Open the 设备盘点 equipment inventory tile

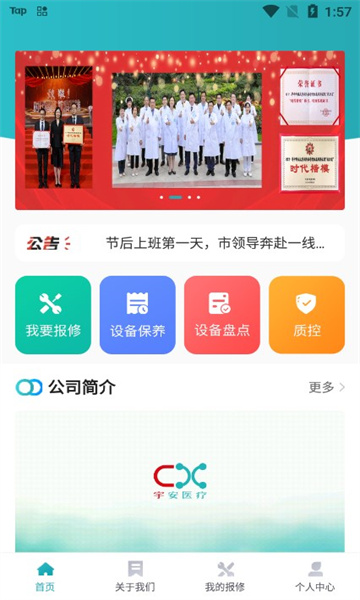222,315
